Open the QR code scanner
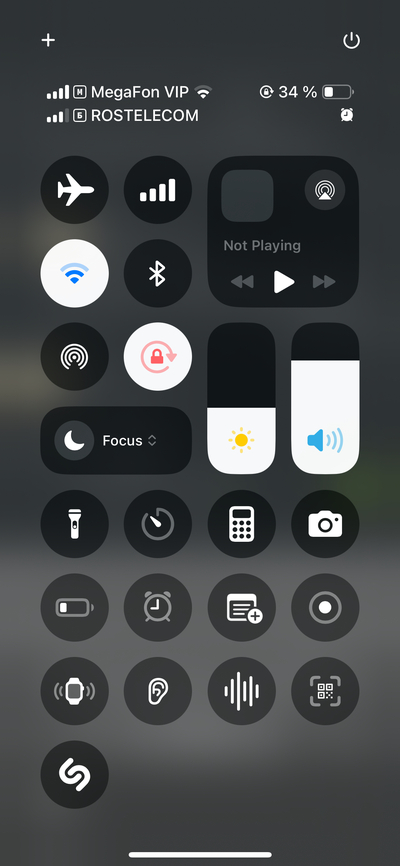The height and width of the screenshot is (866, 400). click(325, 691)
